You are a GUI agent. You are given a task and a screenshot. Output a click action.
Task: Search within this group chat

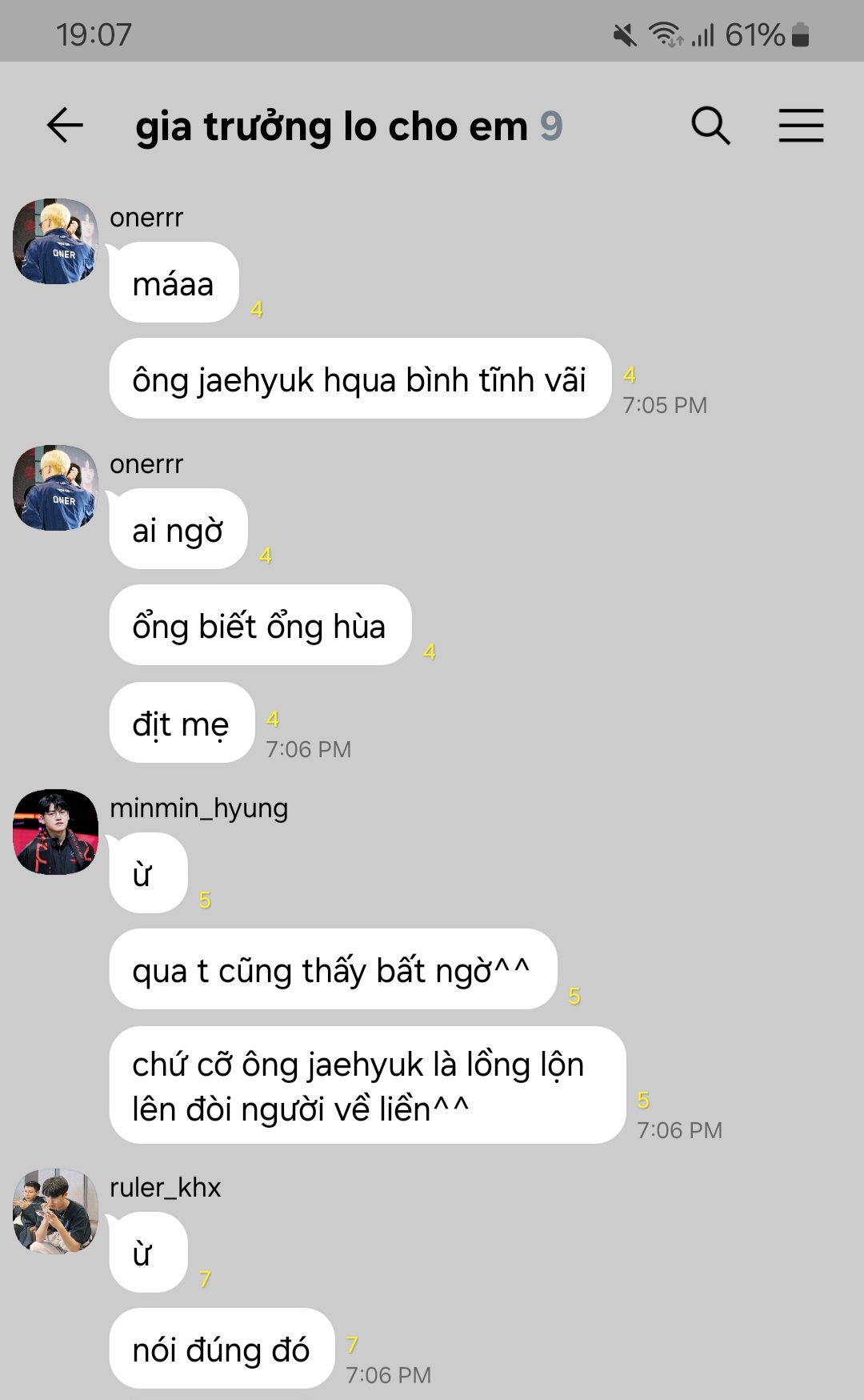click(x=710, y=126)
